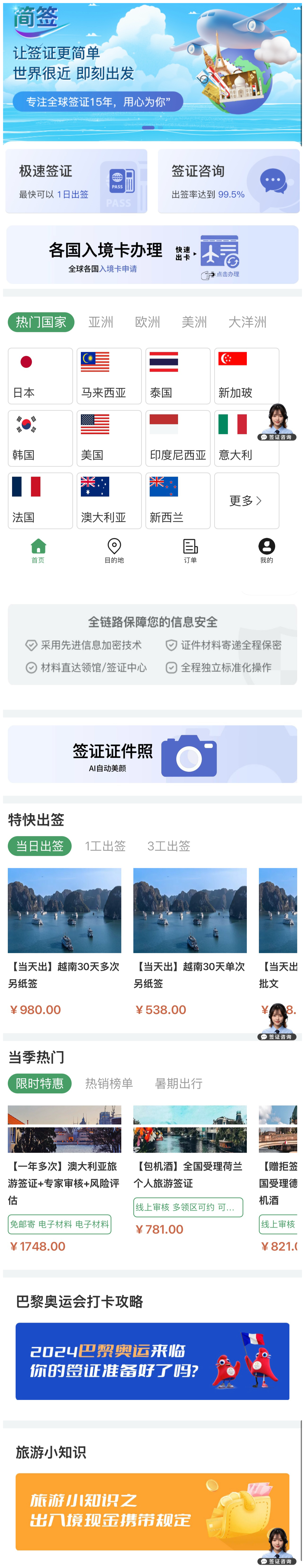Viewport: 305px width, 1568px height.
Task: Go to the 目的地 tab
Action: point(114,550)
